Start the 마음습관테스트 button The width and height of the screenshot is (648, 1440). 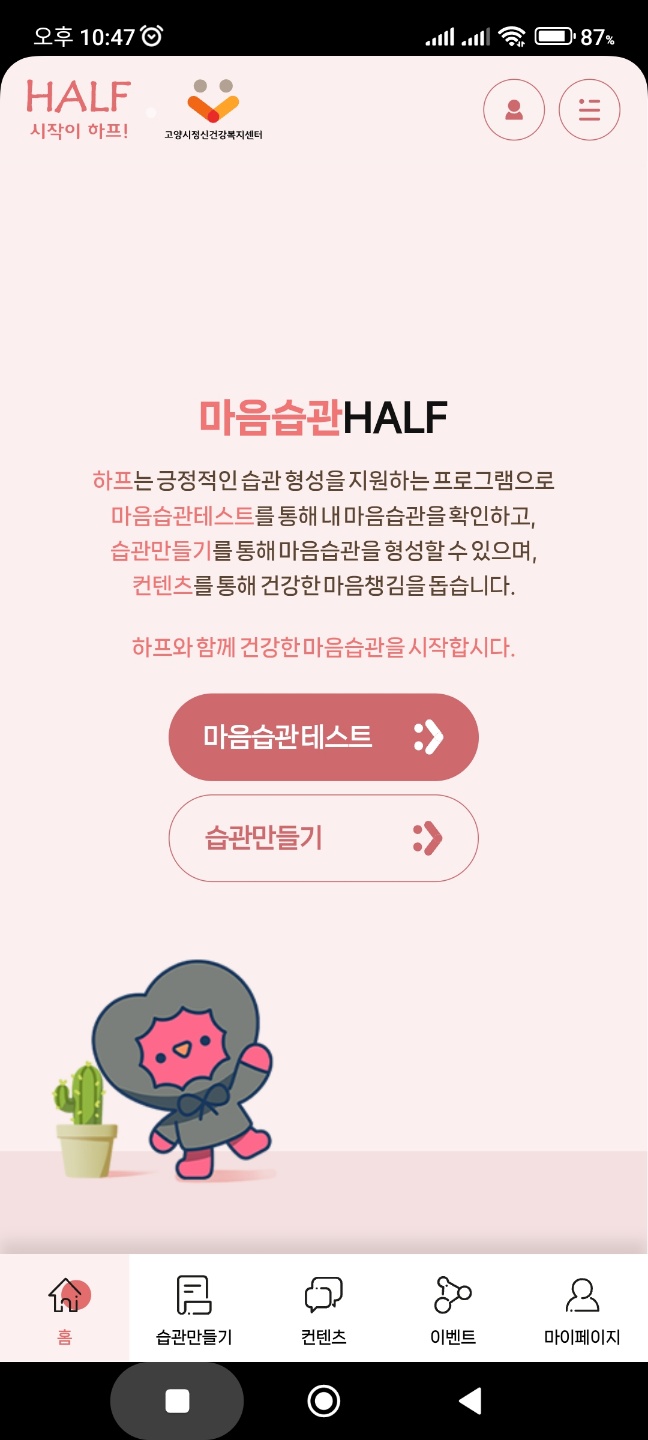click(x=323, y=738)
